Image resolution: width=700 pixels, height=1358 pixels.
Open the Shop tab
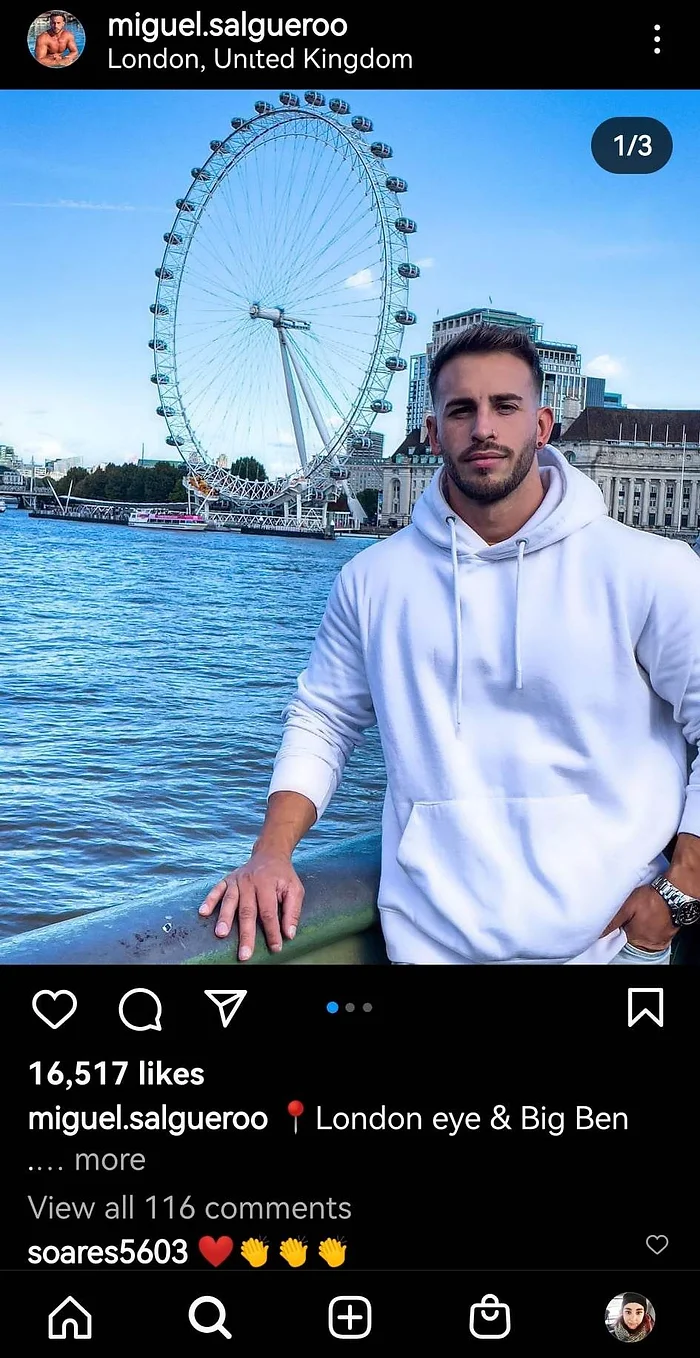tap(490, 1318)
